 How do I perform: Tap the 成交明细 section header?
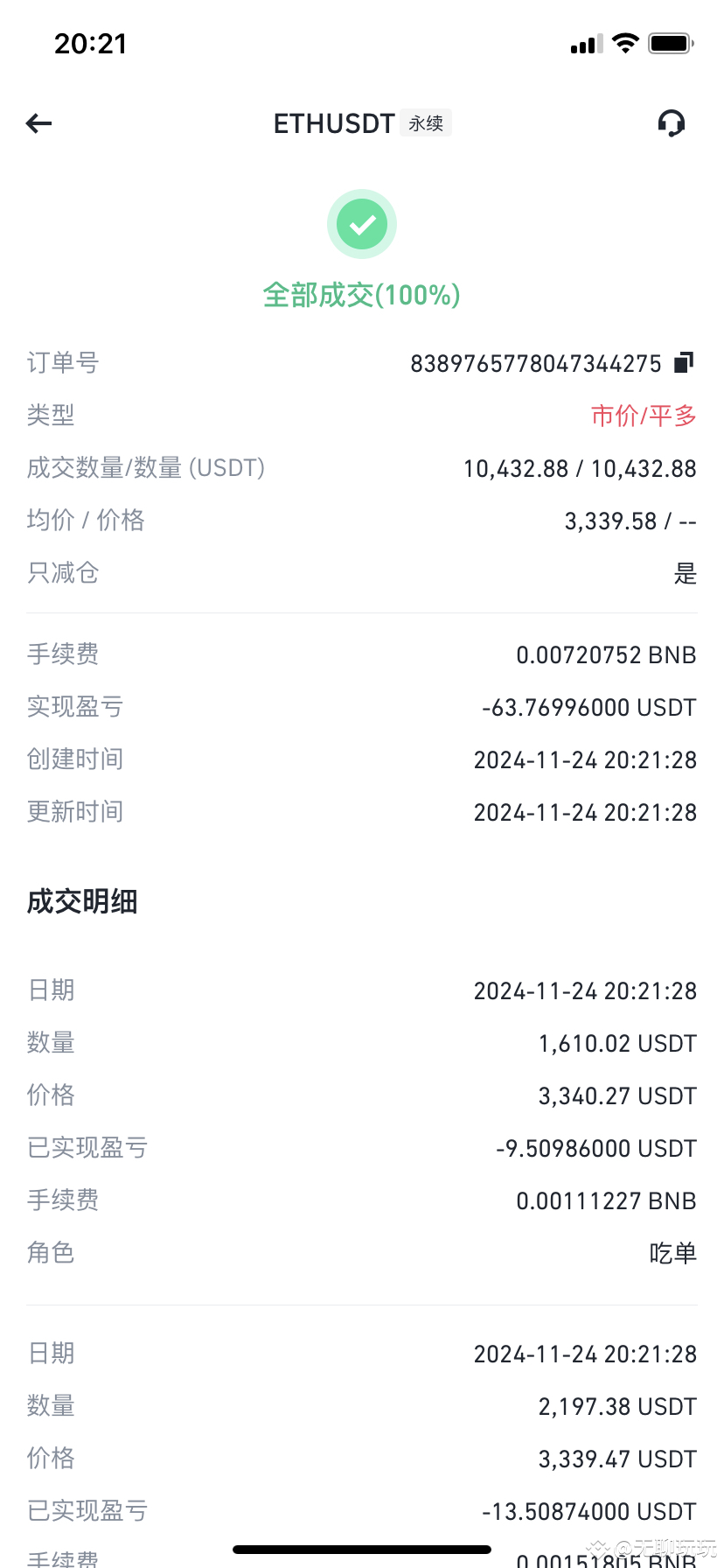click(x=81, y=901)
